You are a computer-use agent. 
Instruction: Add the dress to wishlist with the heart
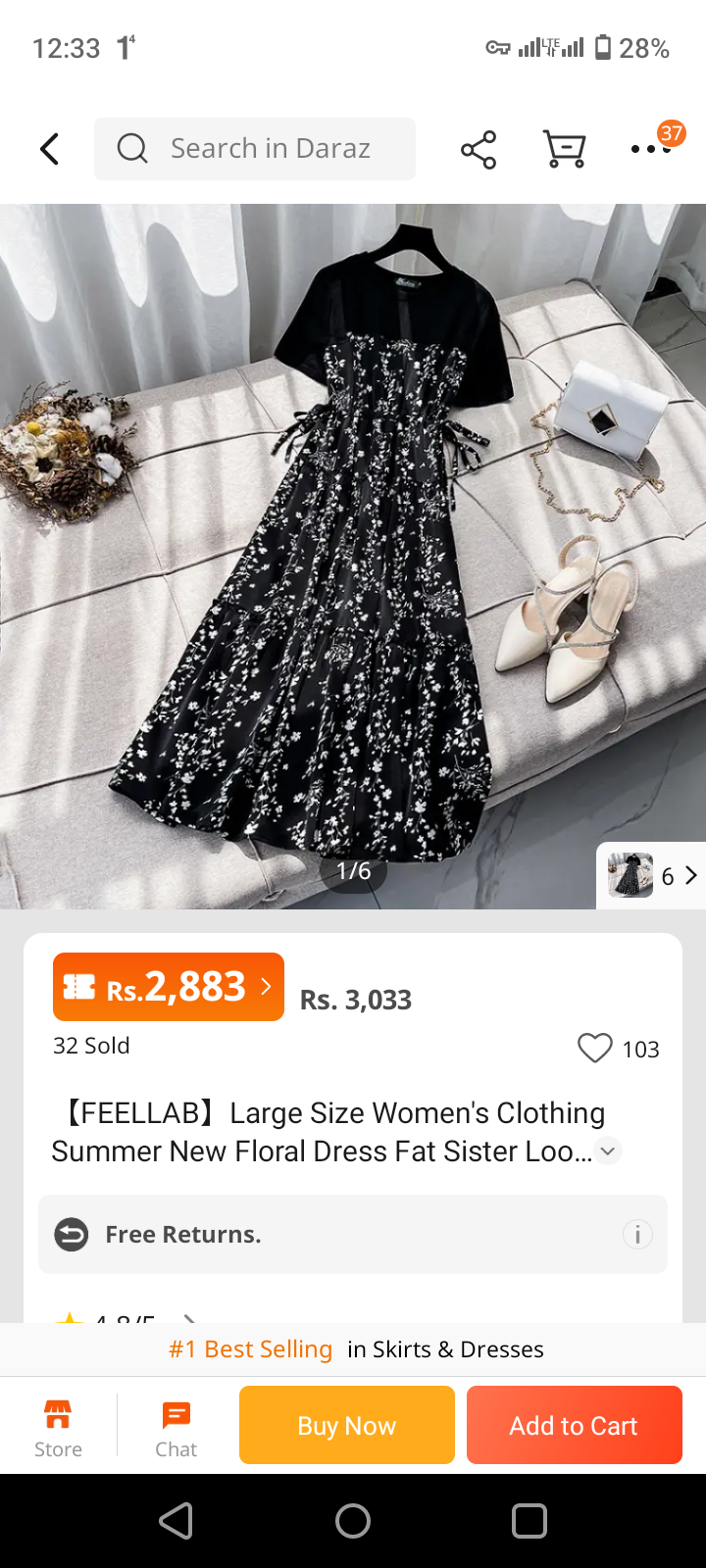[595, 1049]
